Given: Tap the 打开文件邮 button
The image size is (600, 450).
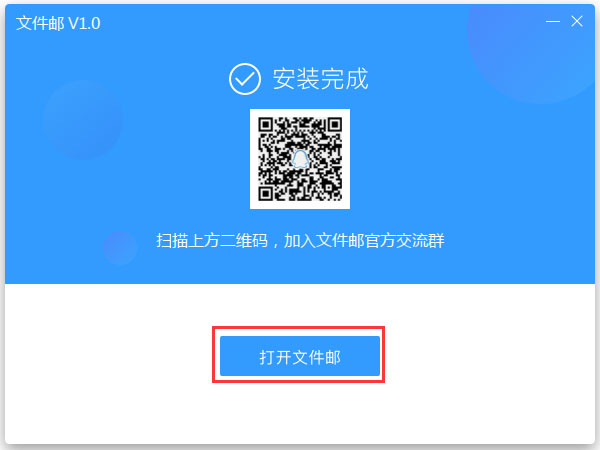Looking at the screenshot, I should [299, 356].
